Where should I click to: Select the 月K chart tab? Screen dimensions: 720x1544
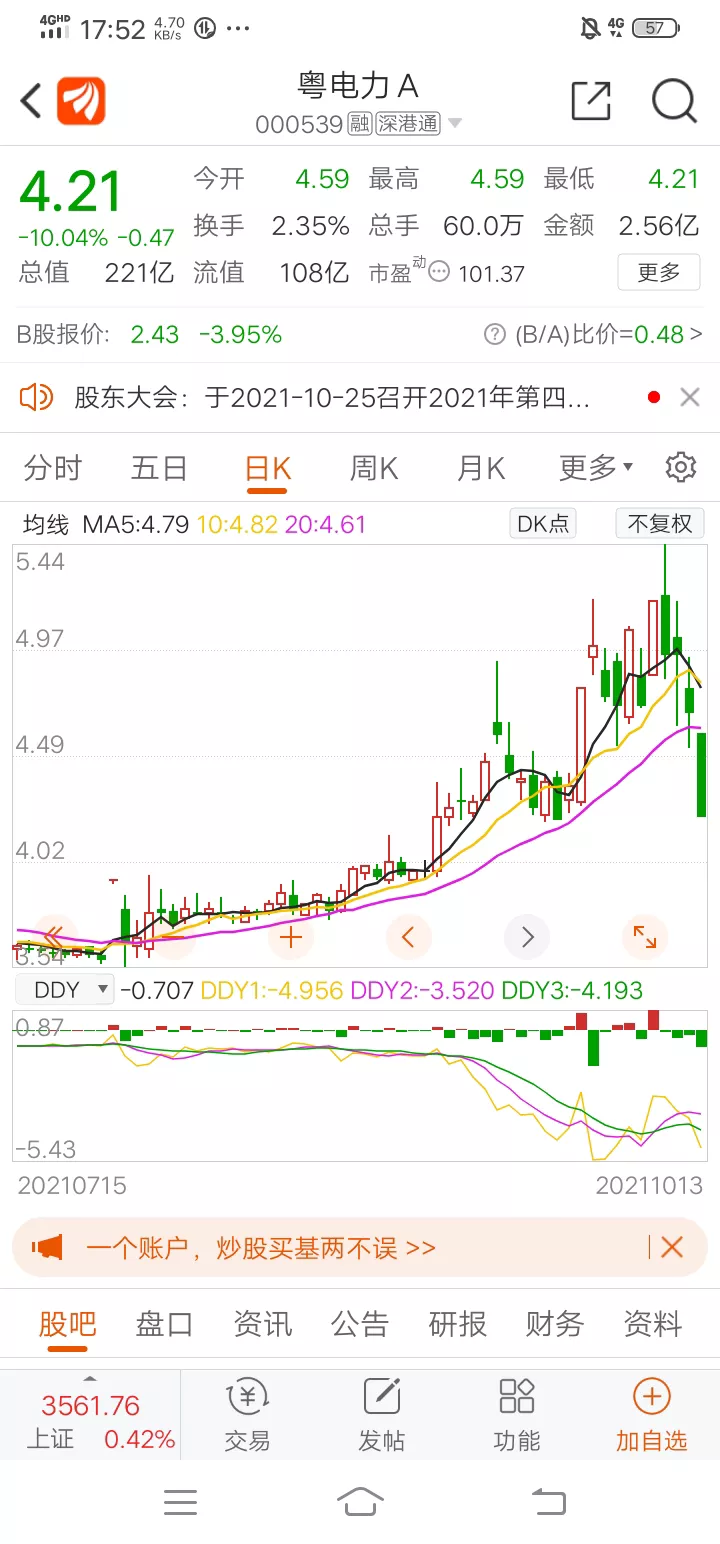481,468
